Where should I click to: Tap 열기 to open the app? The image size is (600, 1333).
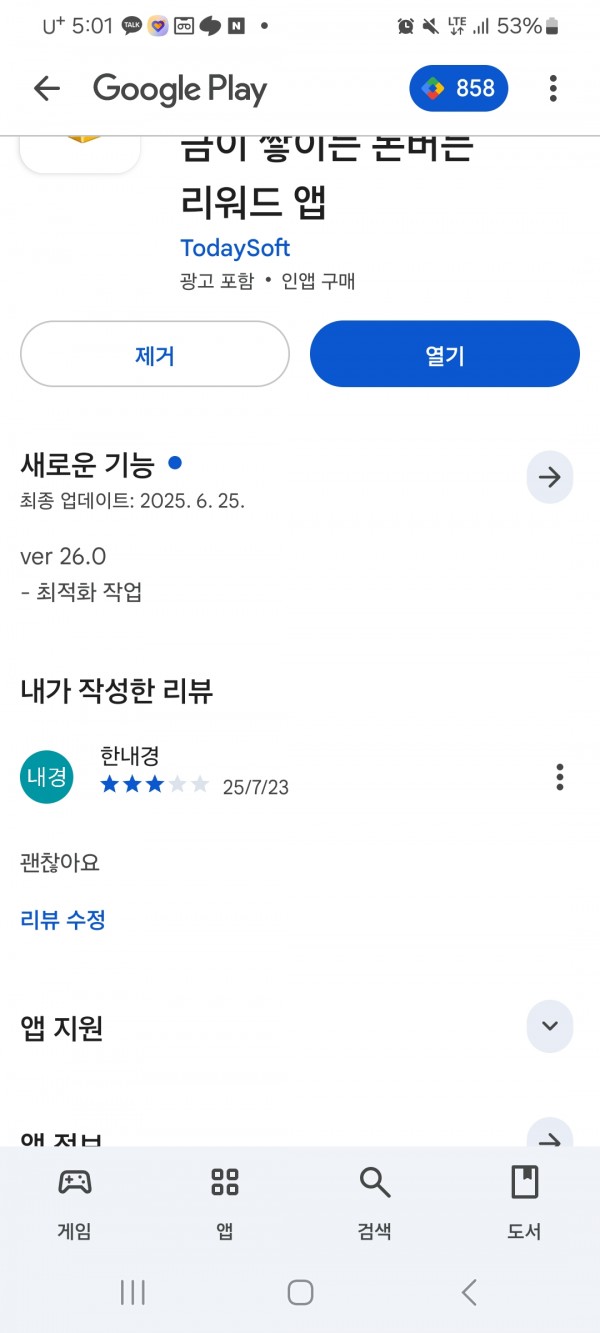pyautogui.click(x=445, y=354)
